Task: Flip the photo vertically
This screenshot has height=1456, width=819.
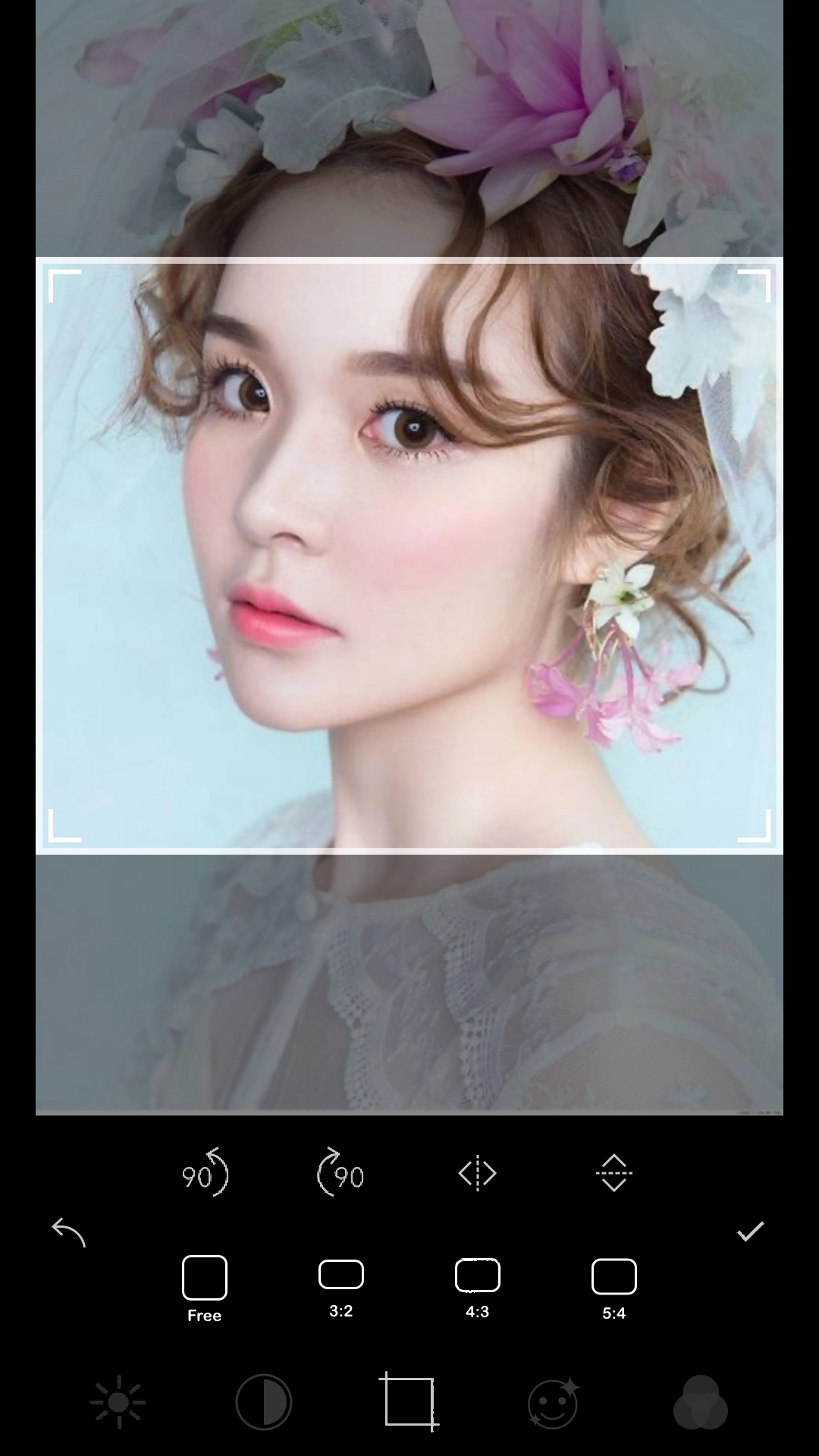Action: (613, 1173)
